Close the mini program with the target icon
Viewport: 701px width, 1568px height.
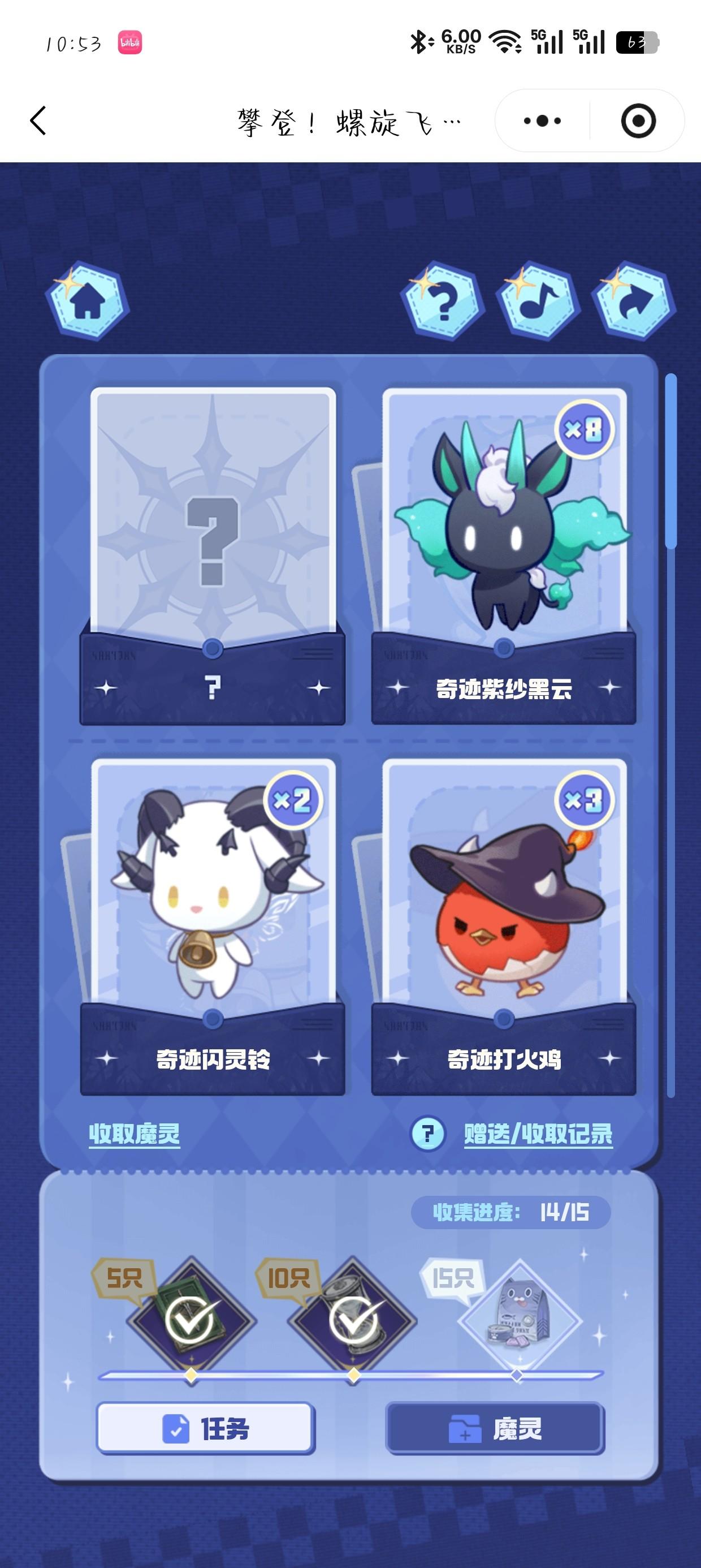[638, 120]
